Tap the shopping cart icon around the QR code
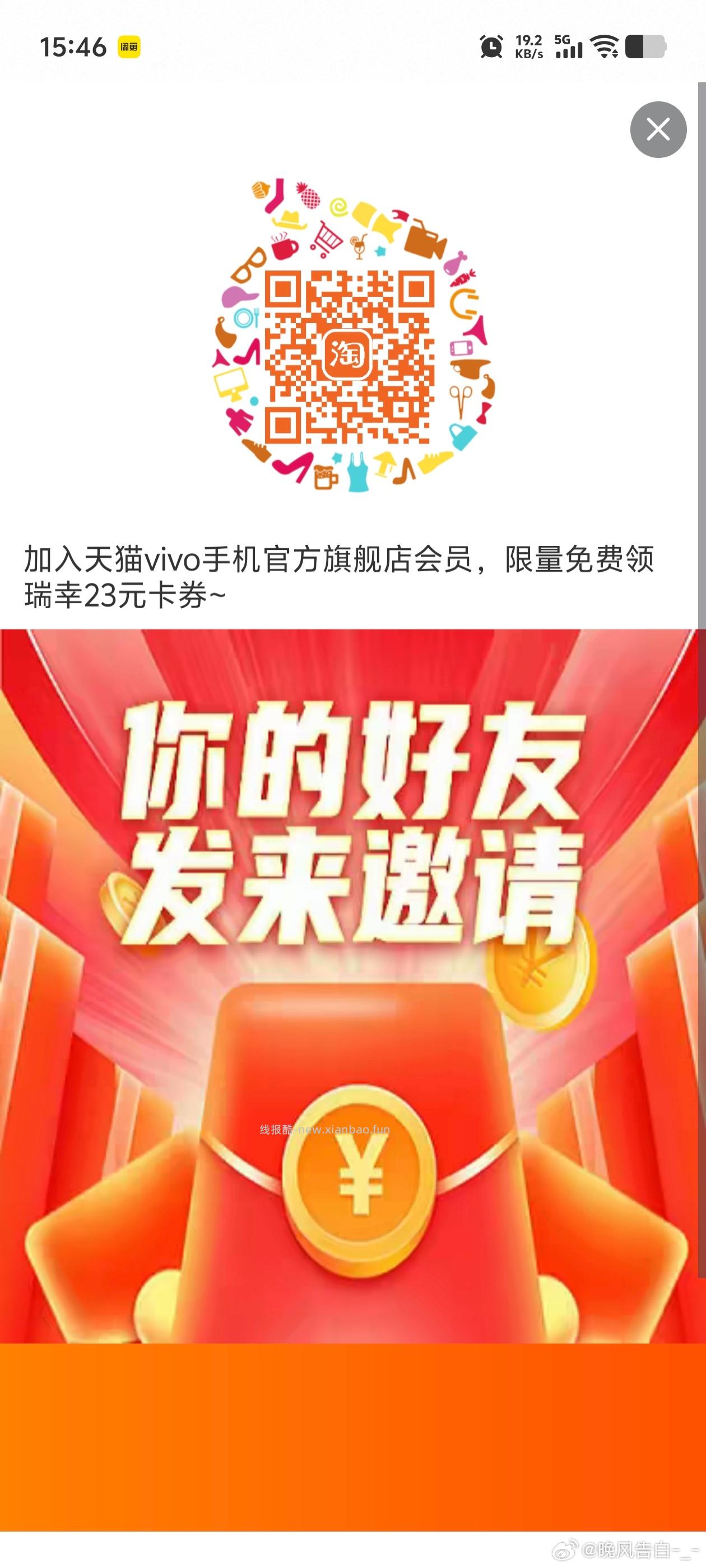The image size is (706, 1568). coord(327,239)
